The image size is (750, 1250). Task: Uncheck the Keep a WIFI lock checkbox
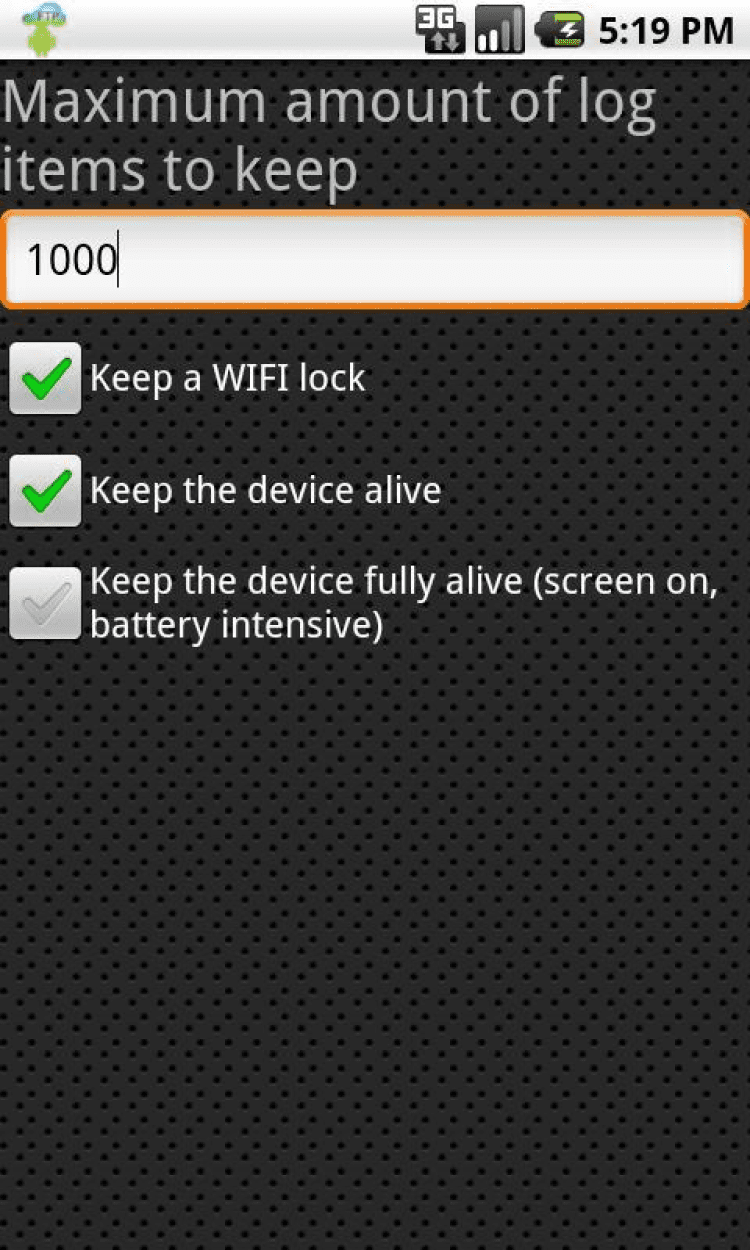tap(45, 378)
